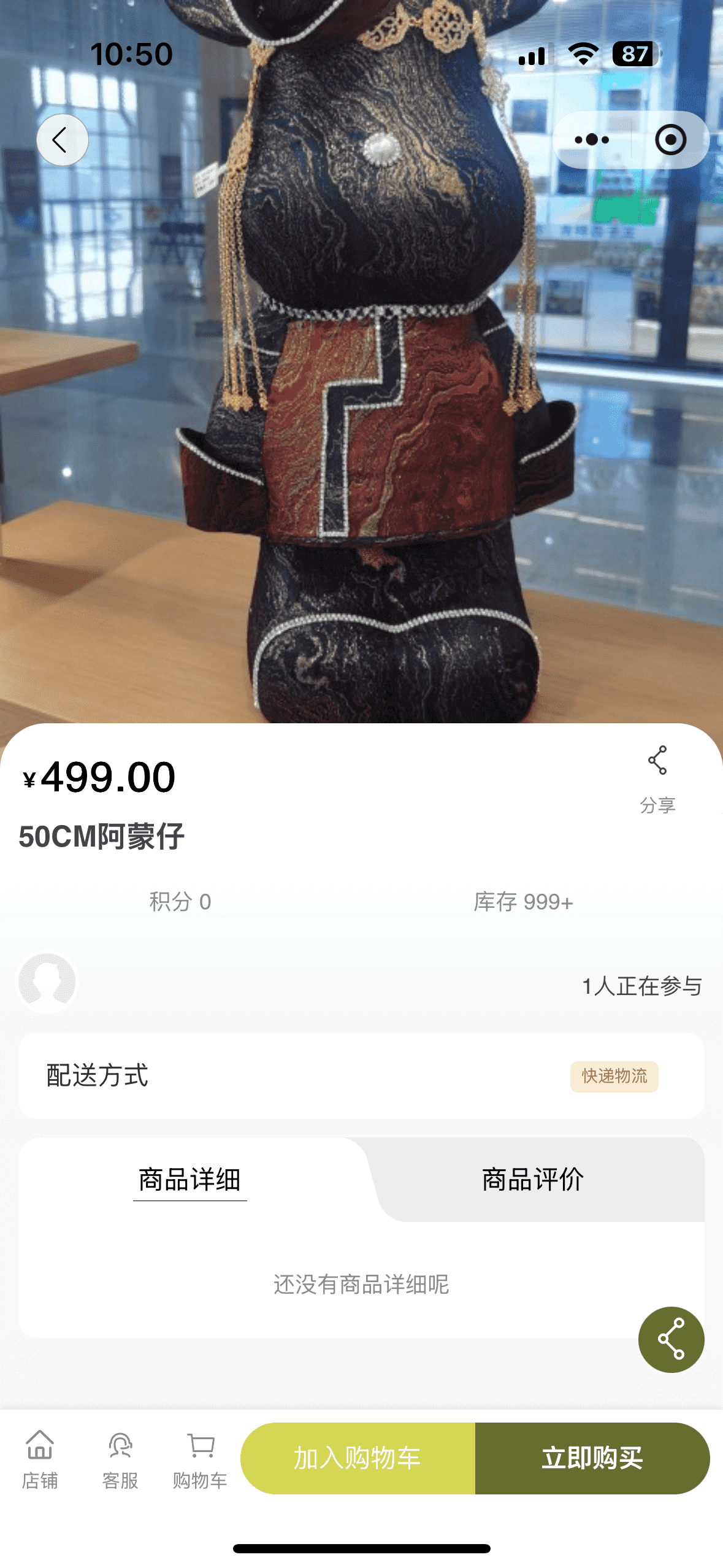
Task: Switch to the 商品评价 tab
Action: tap(532, 1179)
